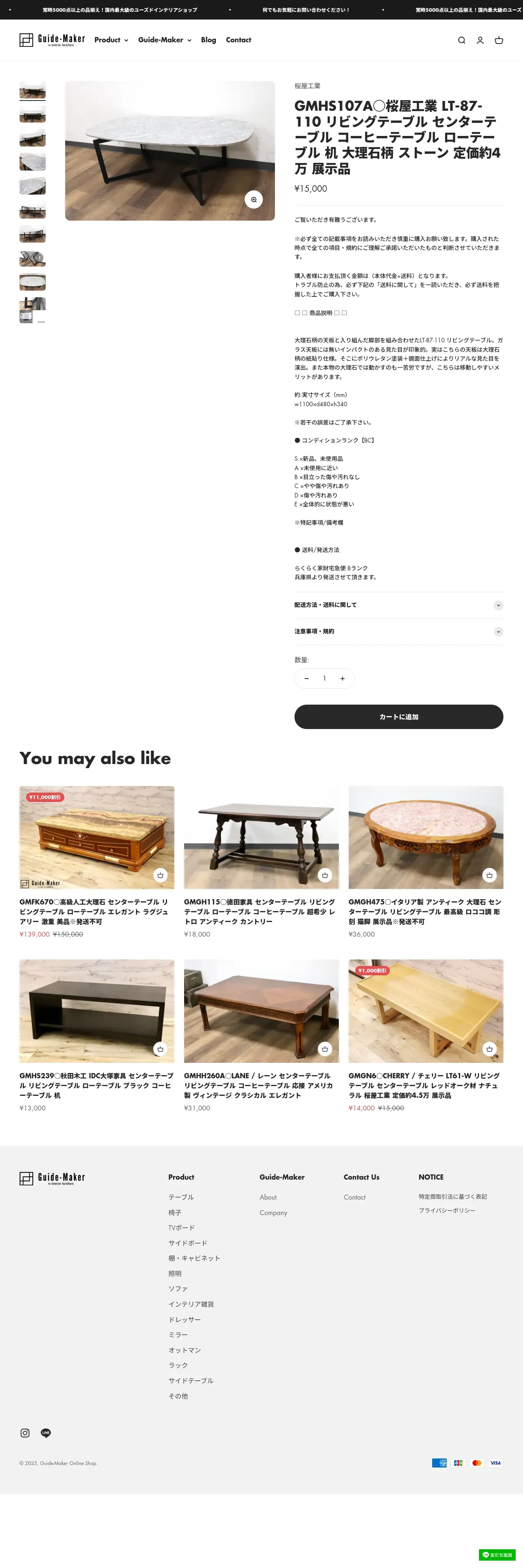
Task: Expand the Guide-Maker dropdown menu
Action: click(x=165, y=40)
